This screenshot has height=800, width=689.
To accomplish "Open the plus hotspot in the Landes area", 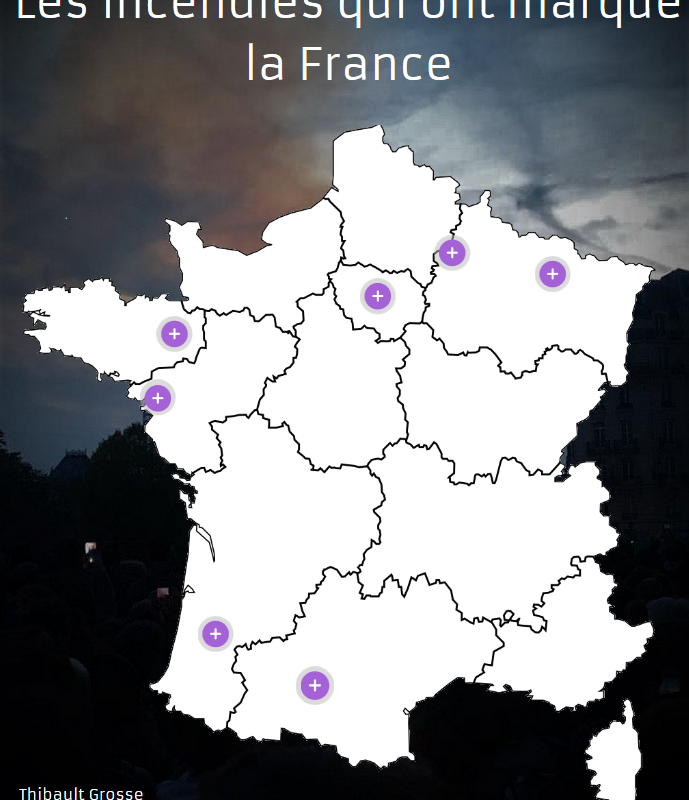I will [x=215, y=633].
